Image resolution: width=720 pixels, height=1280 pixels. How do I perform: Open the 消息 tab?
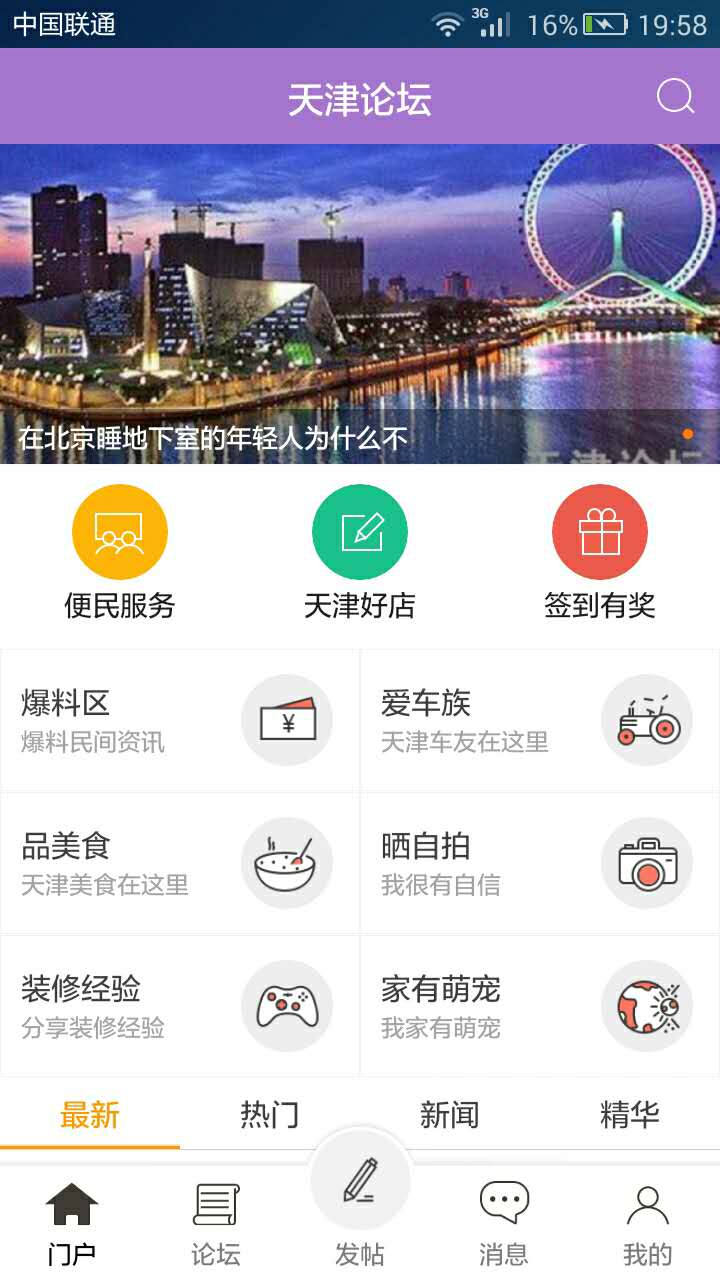[x=504, y=1224]
